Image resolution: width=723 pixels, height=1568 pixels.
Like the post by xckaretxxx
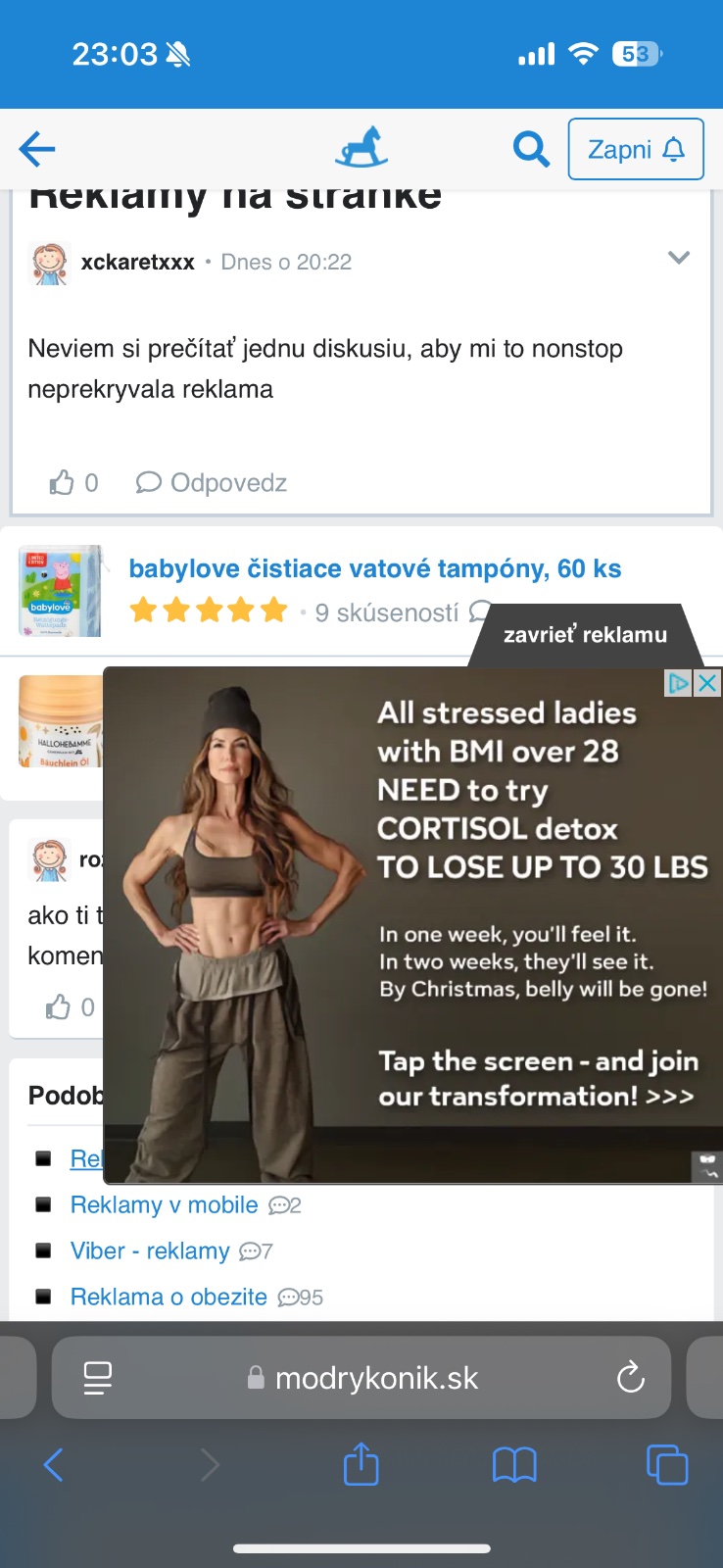click(63, 482)
